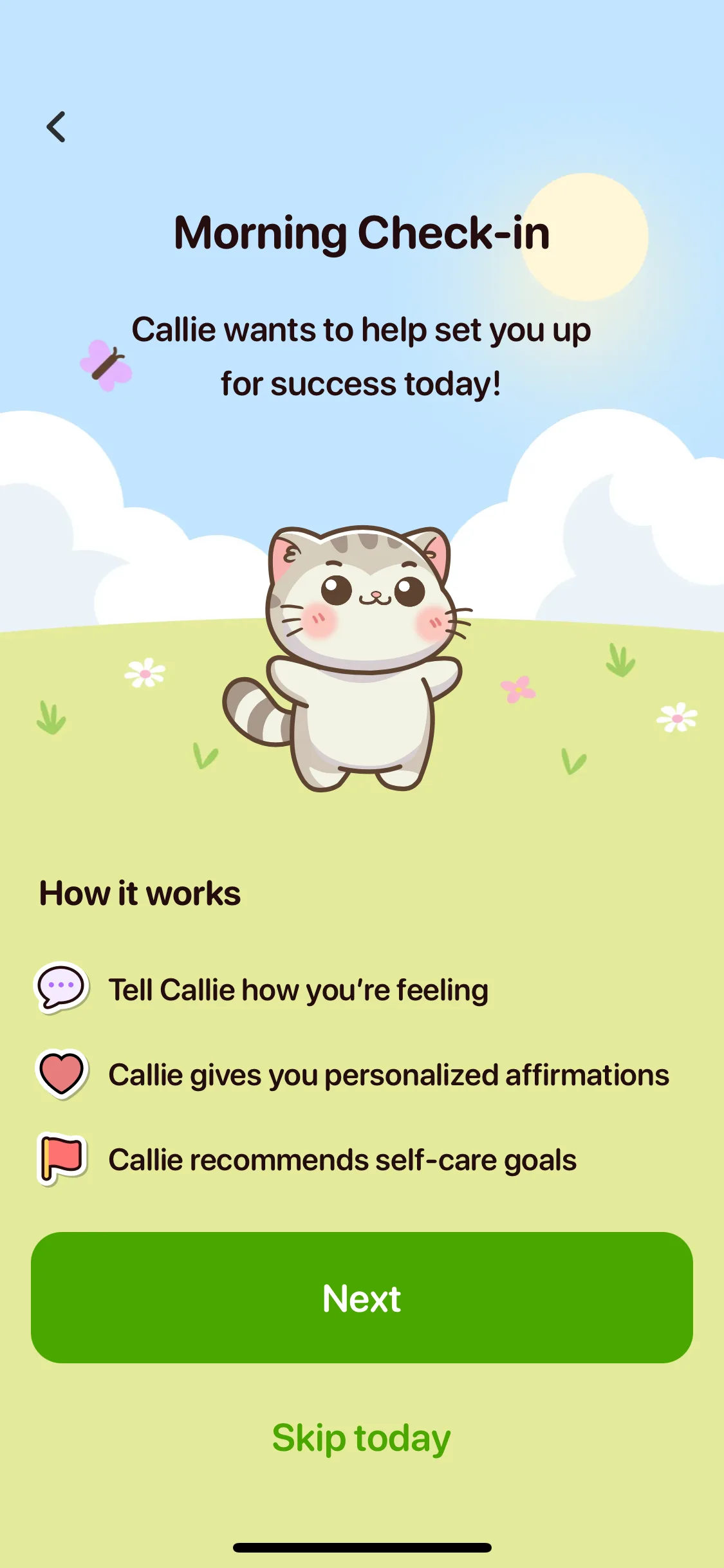The image size is (724, 1568).
Task: Skip today's morning check-in
Action: tap(362, 1437)
